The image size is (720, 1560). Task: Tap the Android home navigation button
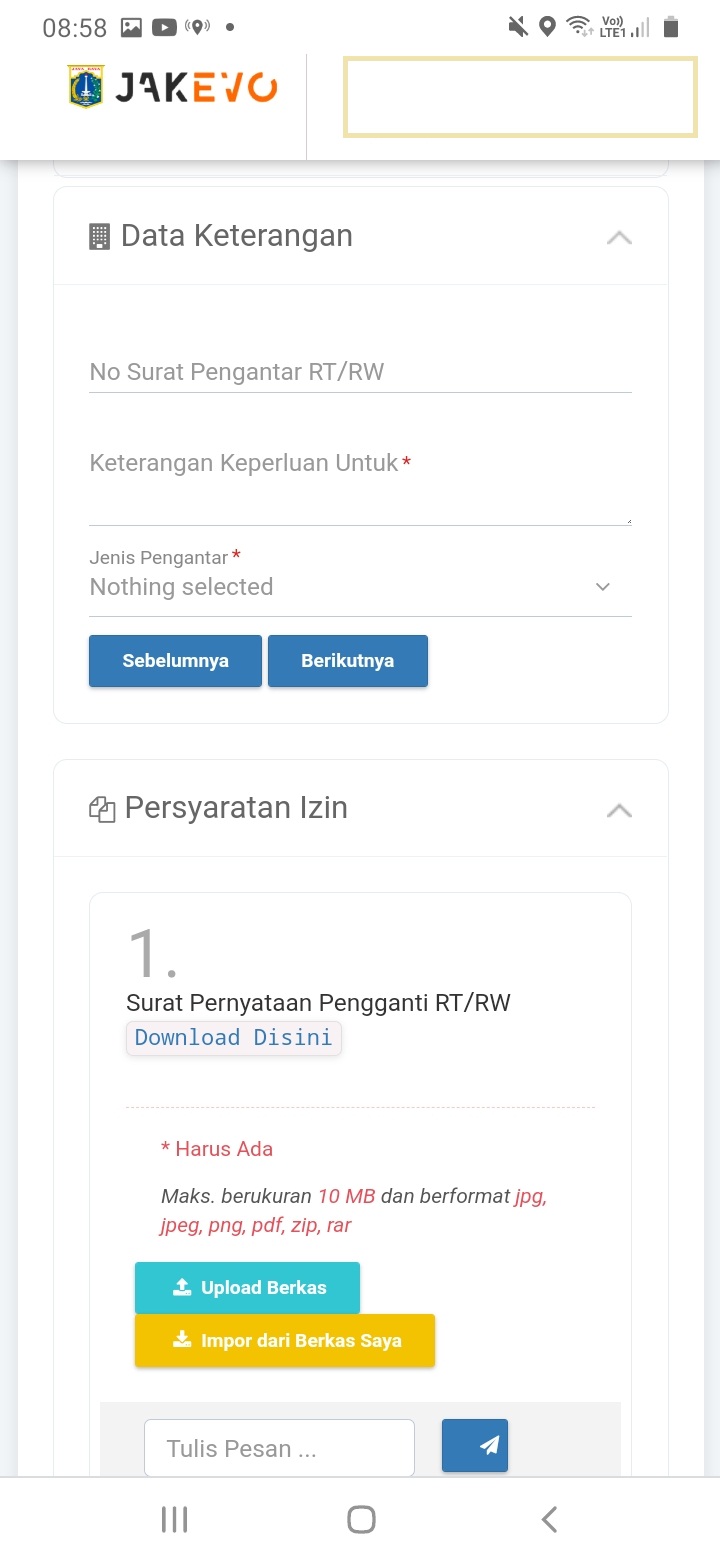[x=360, y=1518]
